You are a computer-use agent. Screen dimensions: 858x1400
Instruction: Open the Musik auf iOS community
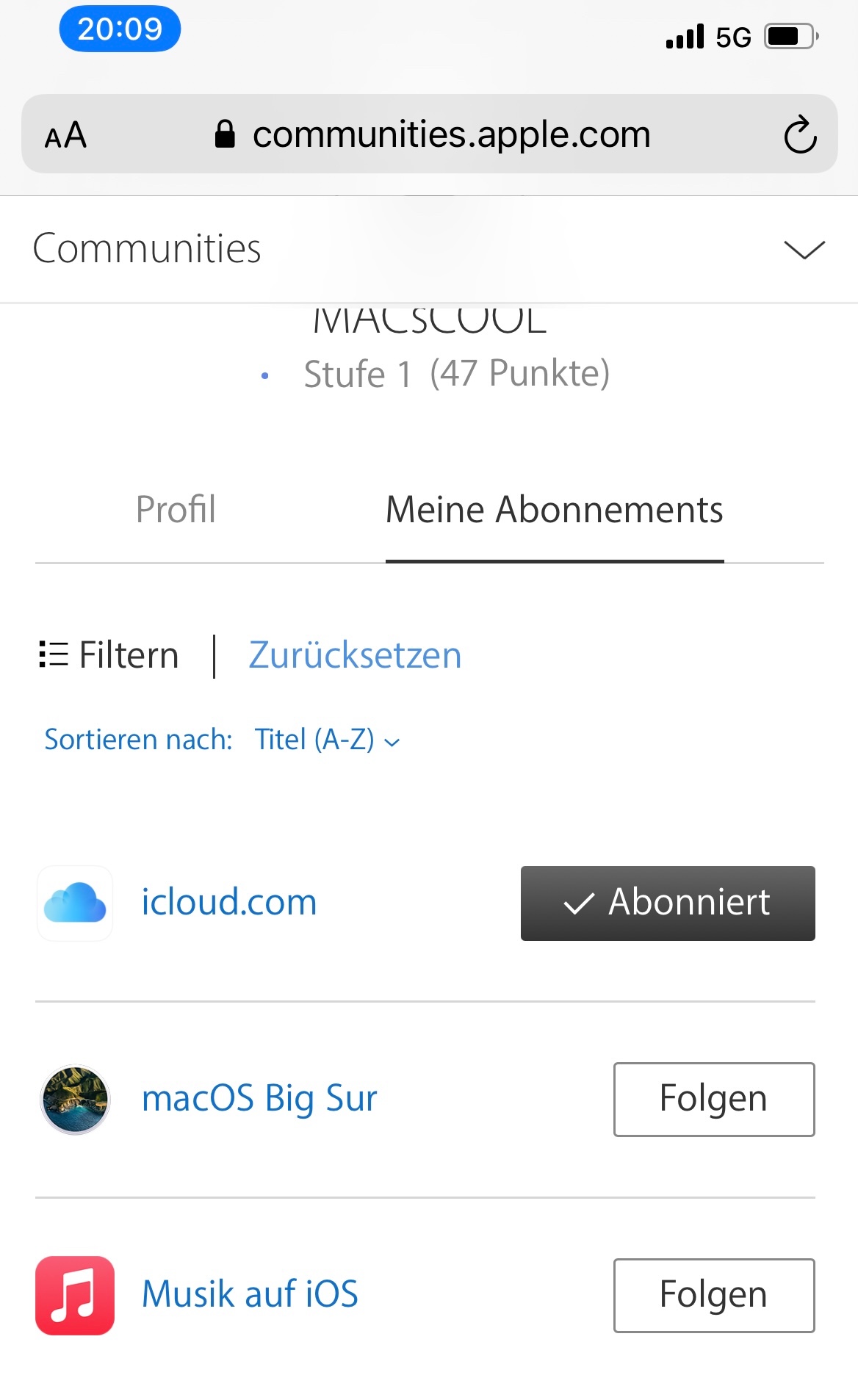coord(250,1294)
